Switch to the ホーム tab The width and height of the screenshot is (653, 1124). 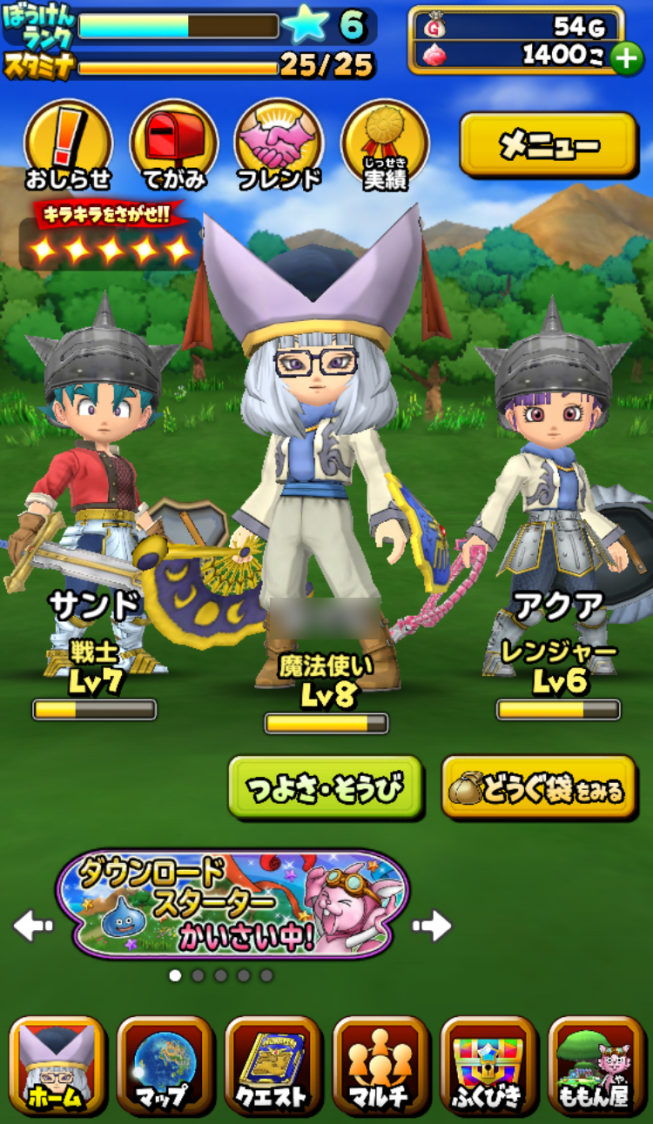click(57, 1066)
